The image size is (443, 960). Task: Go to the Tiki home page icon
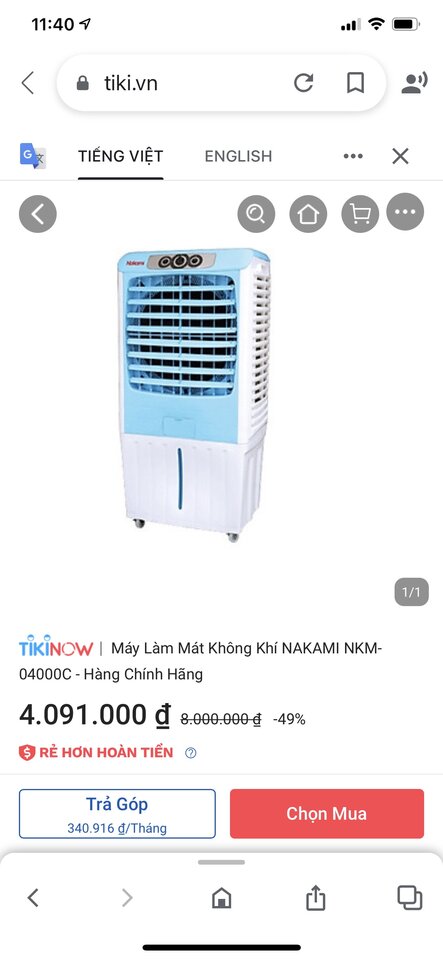tap(308, 214)
